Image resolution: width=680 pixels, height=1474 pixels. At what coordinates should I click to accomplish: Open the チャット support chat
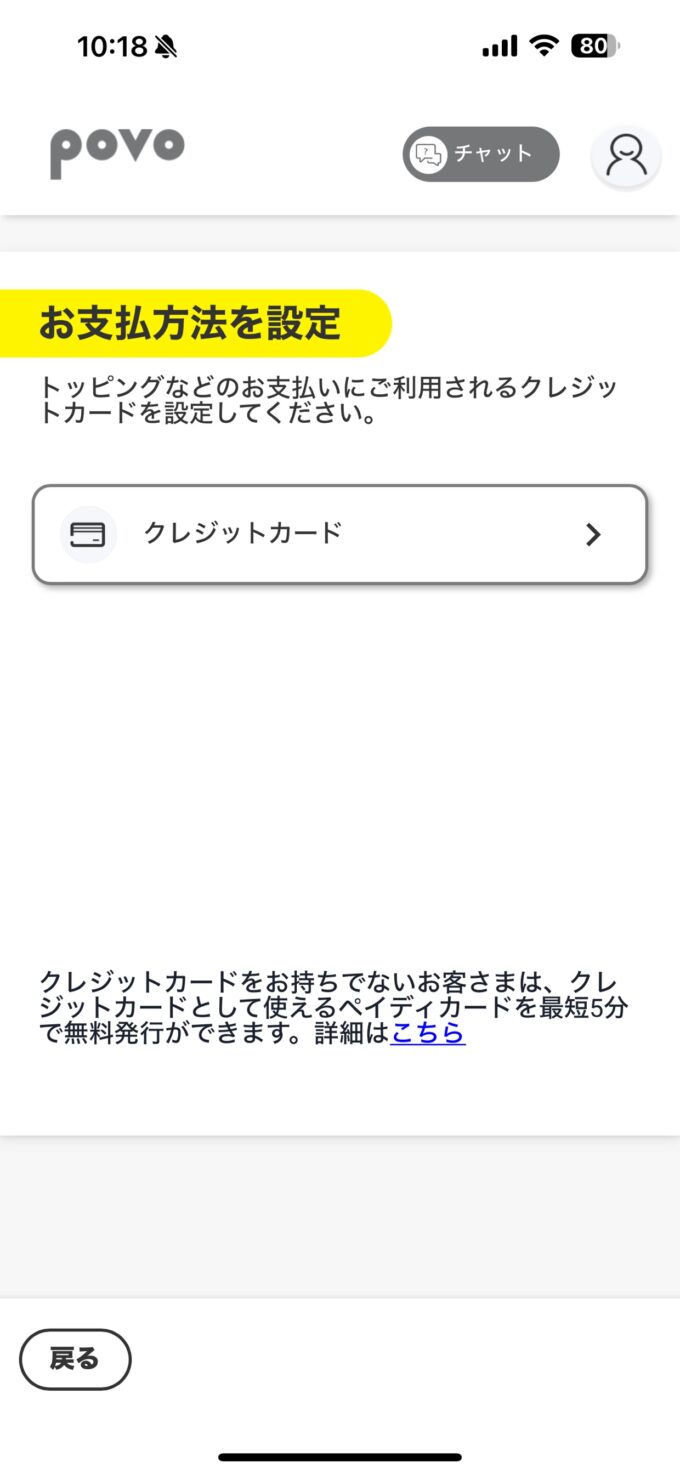click(481, 154)
